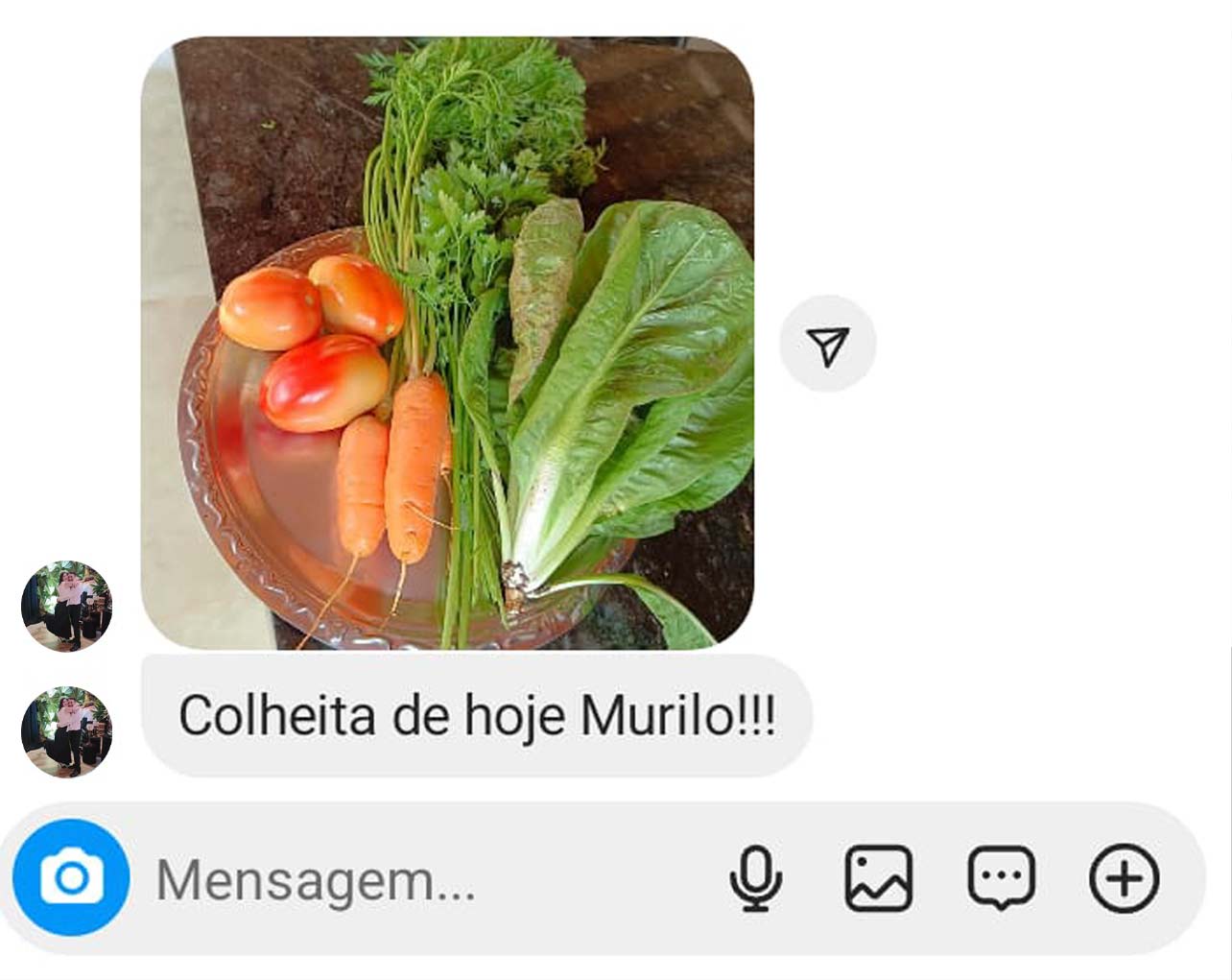The width and height of the screenshot is (1232, 980).
Task: Open the blue camera button
Action: click(71, 877)
